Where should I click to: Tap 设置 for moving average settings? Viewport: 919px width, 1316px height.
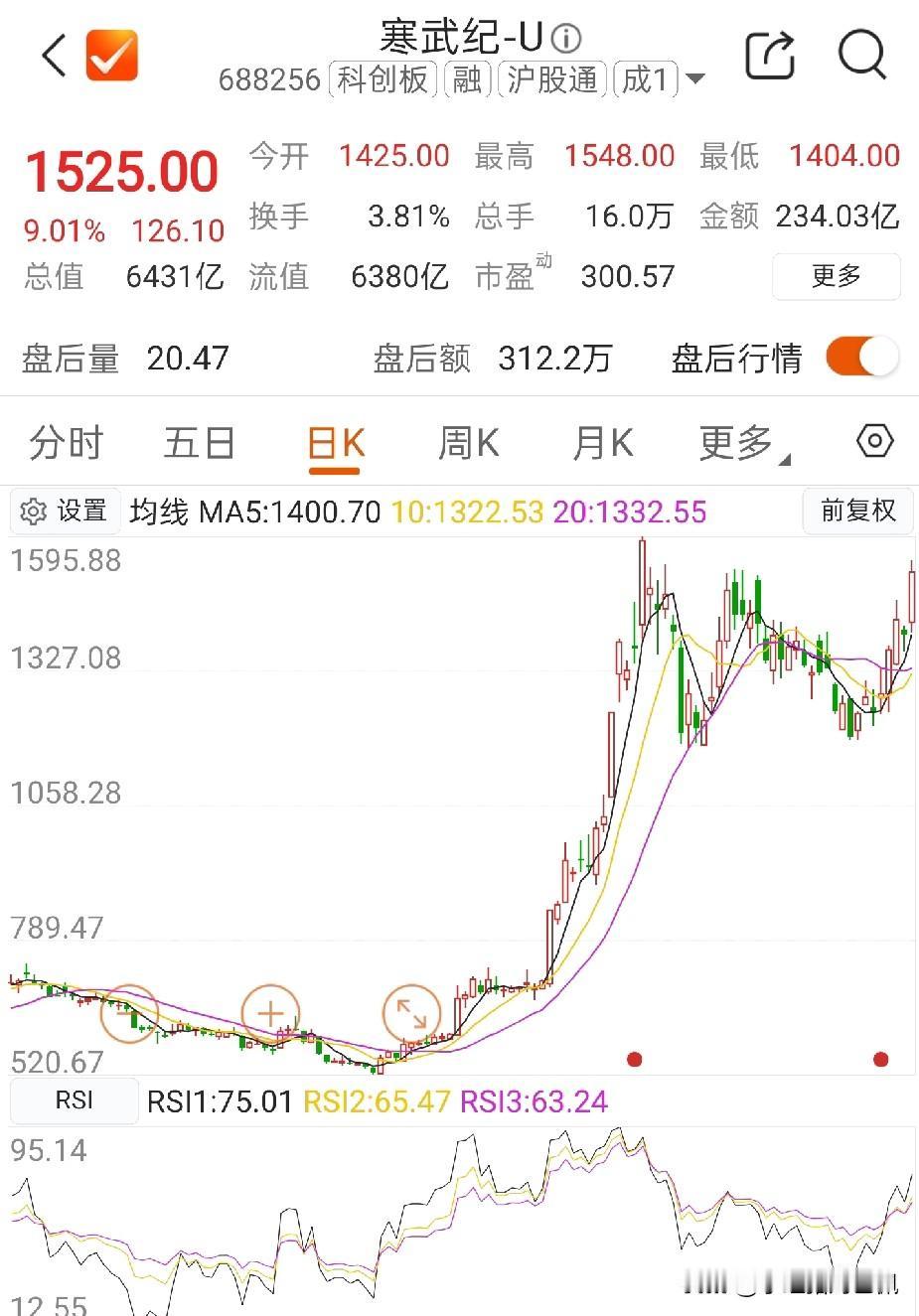65,512
